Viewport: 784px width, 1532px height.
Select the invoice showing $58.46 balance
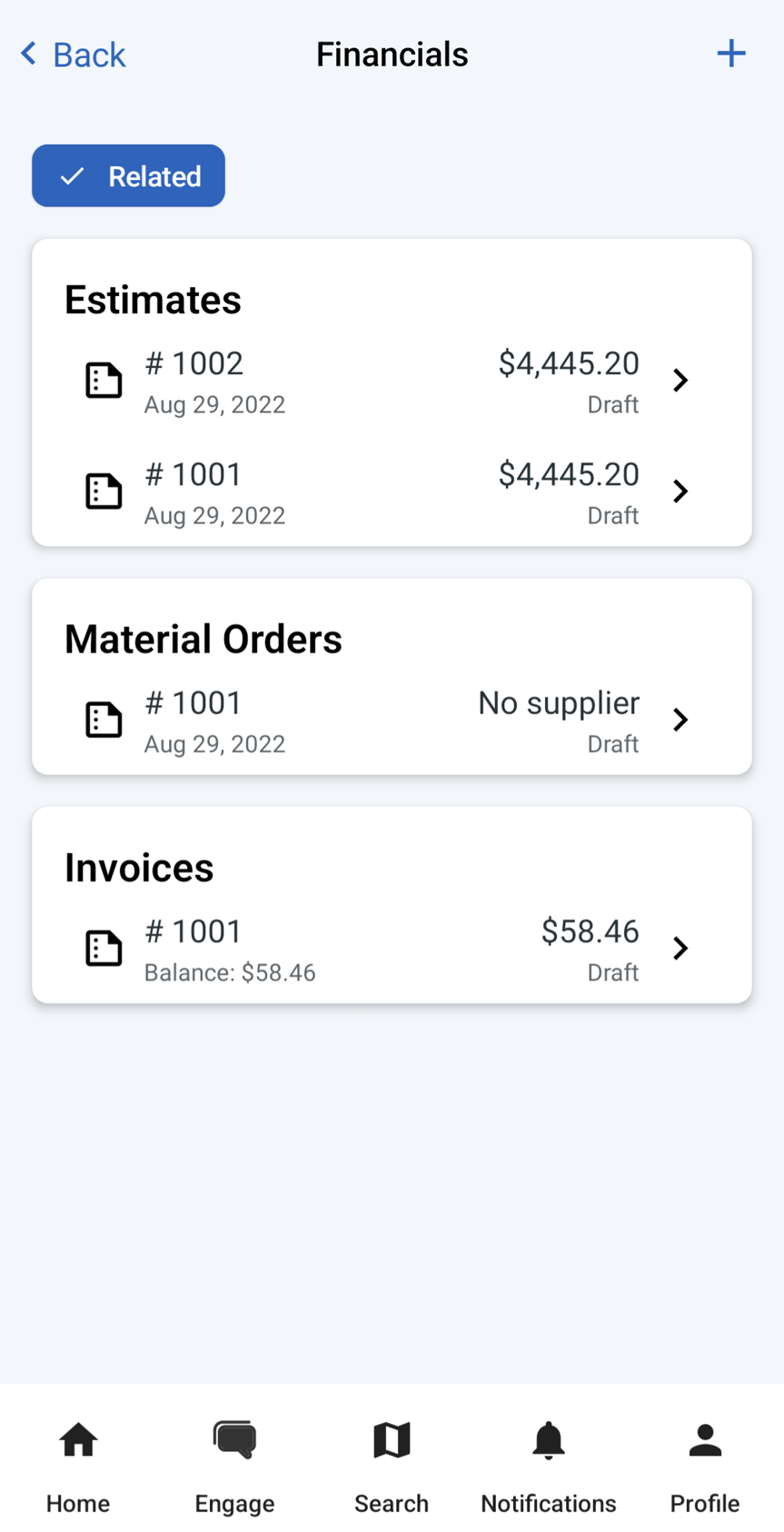(x=392, y=948)
